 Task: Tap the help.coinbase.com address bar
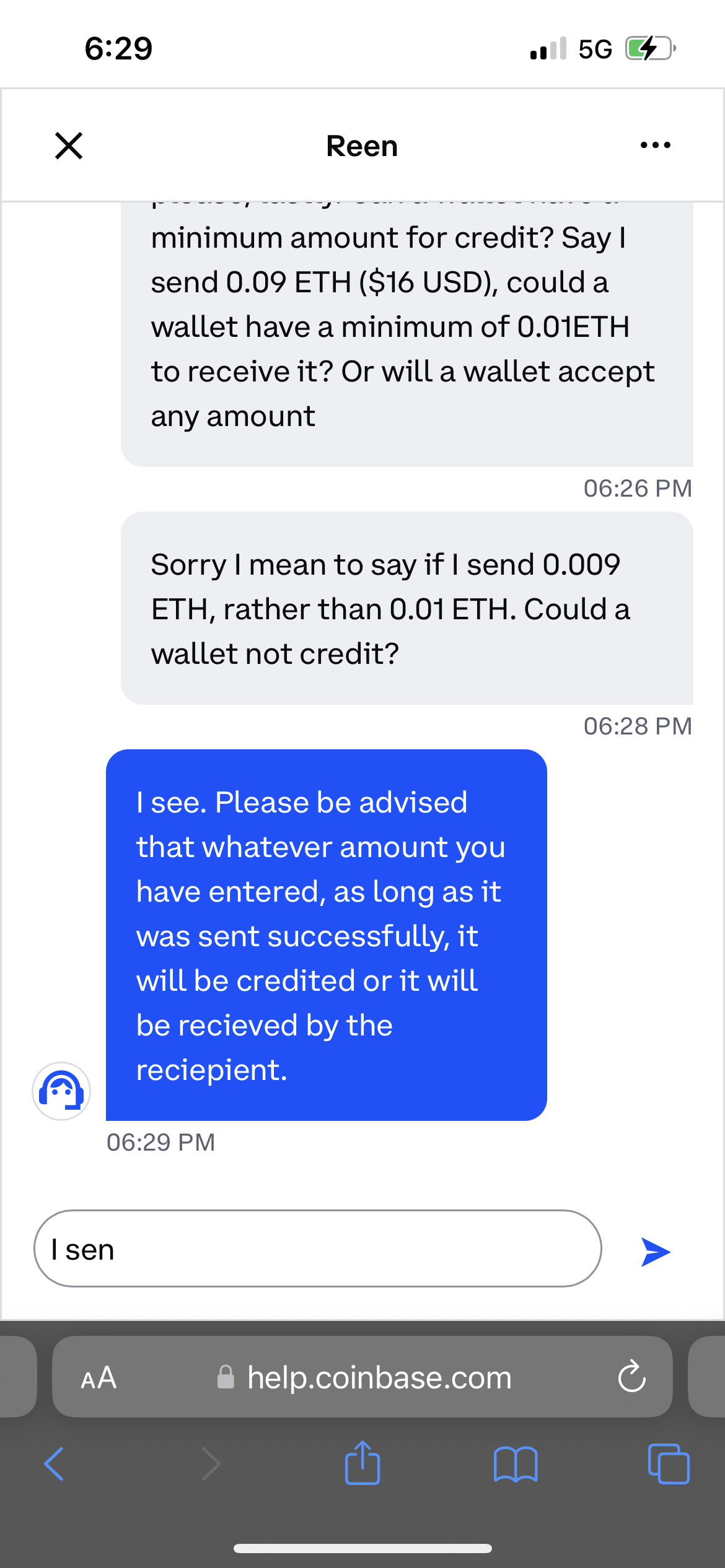pyautogui.click(x=378, y=1378)
